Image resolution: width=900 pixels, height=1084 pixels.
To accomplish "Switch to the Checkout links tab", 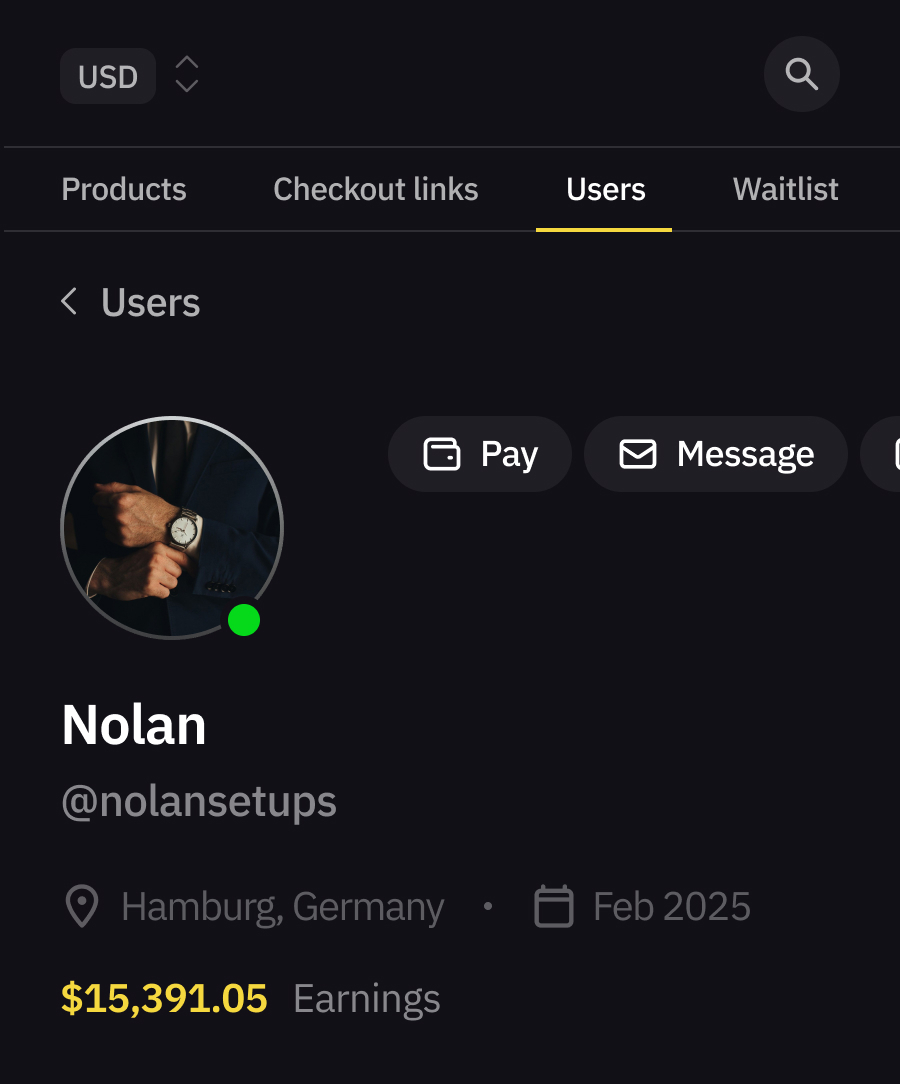I will click(x=376, y=189).
